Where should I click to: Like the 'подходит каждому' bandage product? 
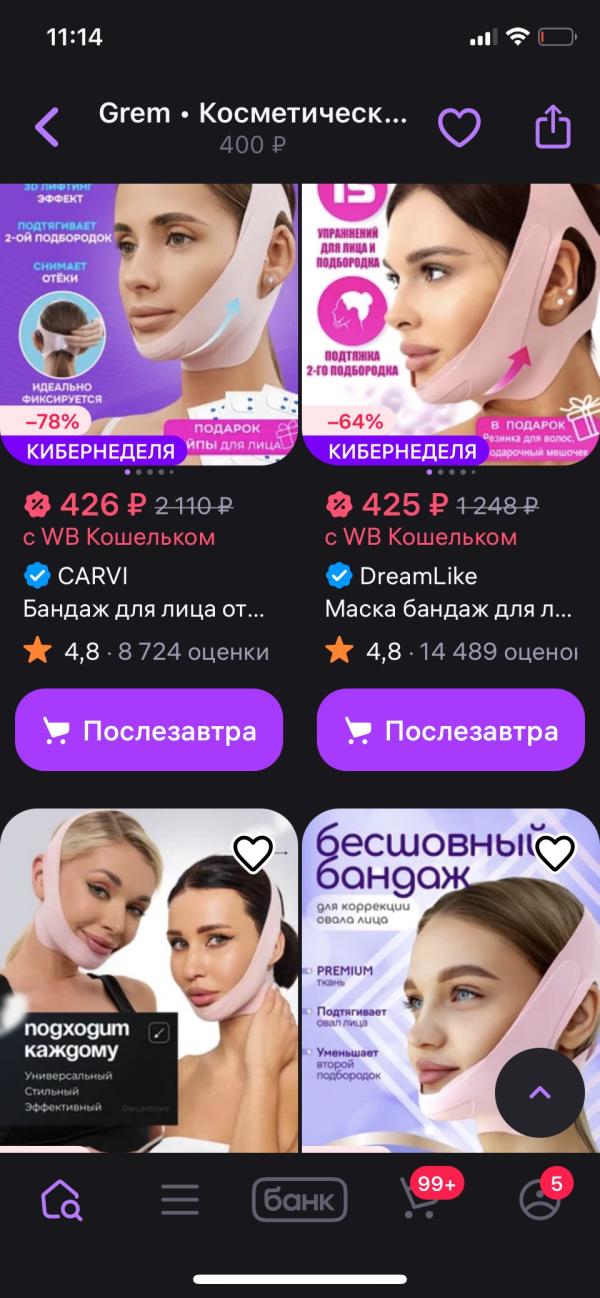[x=253, y=852]
